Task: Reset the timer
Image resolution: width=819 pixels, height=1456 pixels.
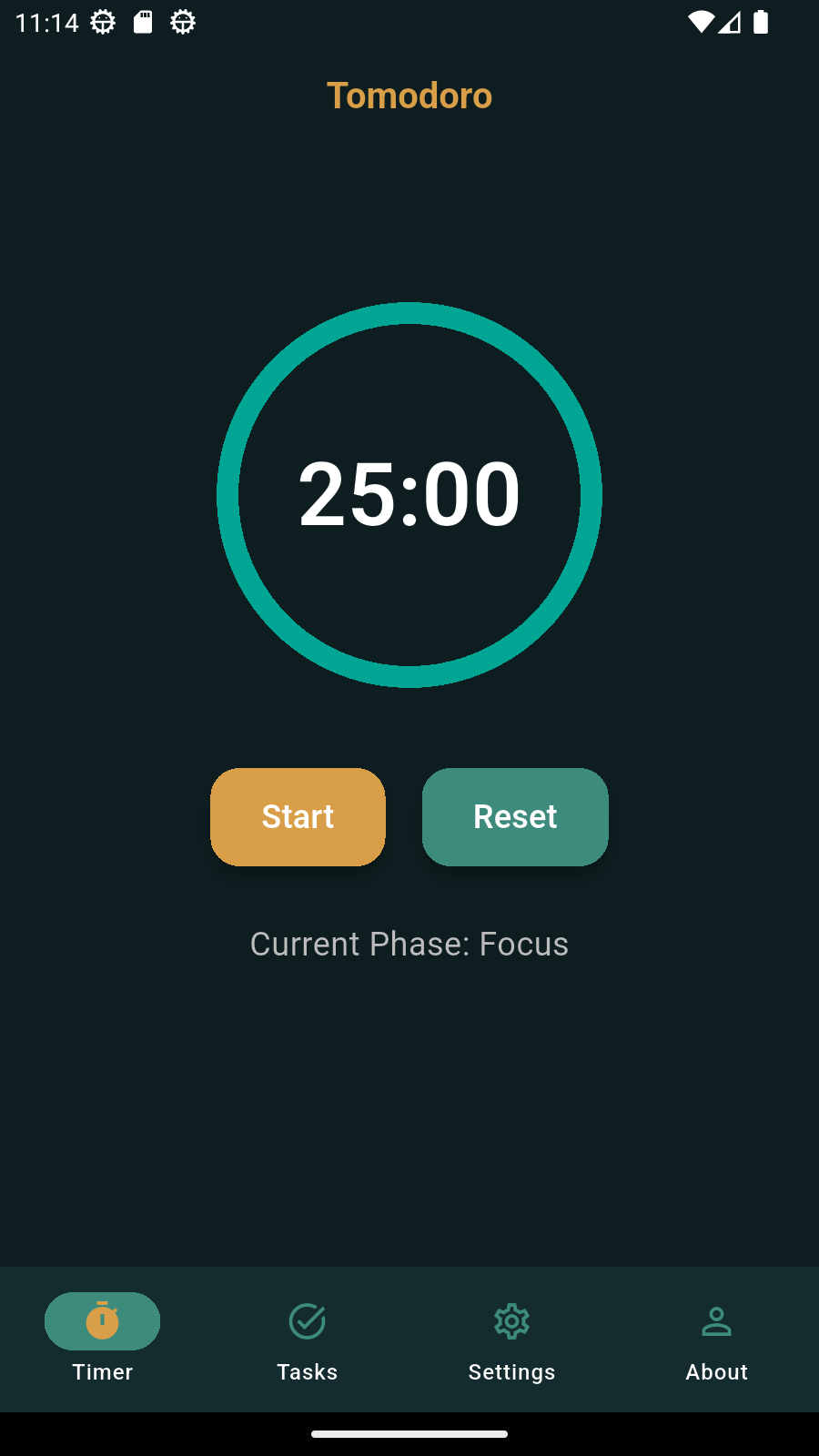Action: 515,816
